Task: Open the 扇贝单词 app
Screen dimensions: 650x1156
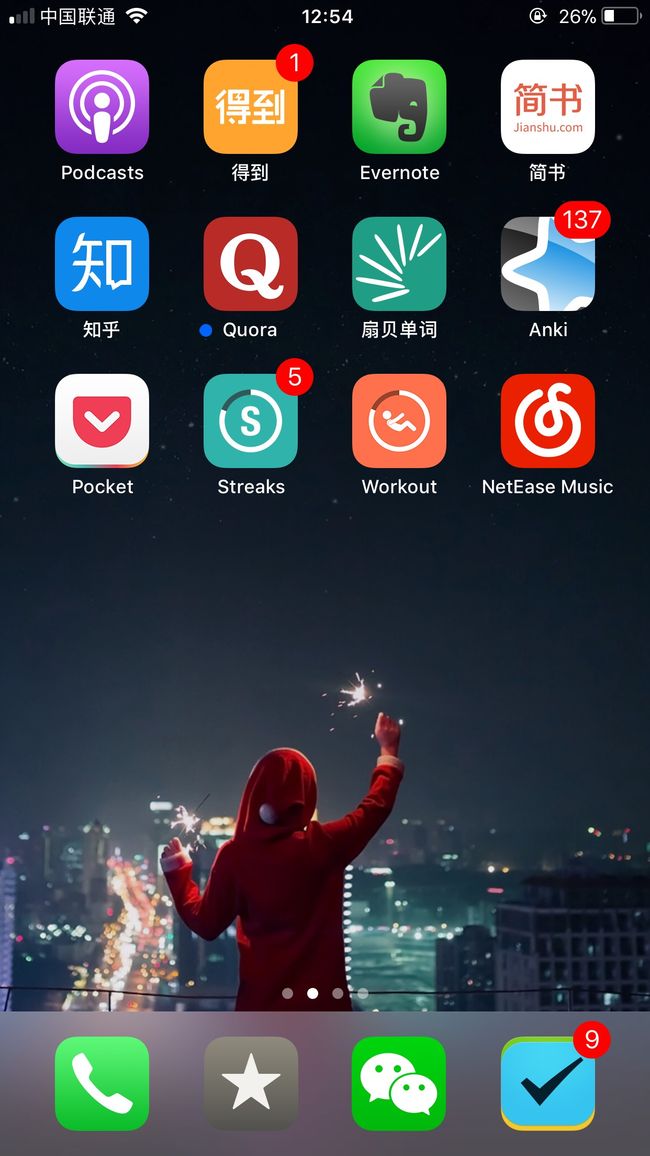Action: pos(399,264)
